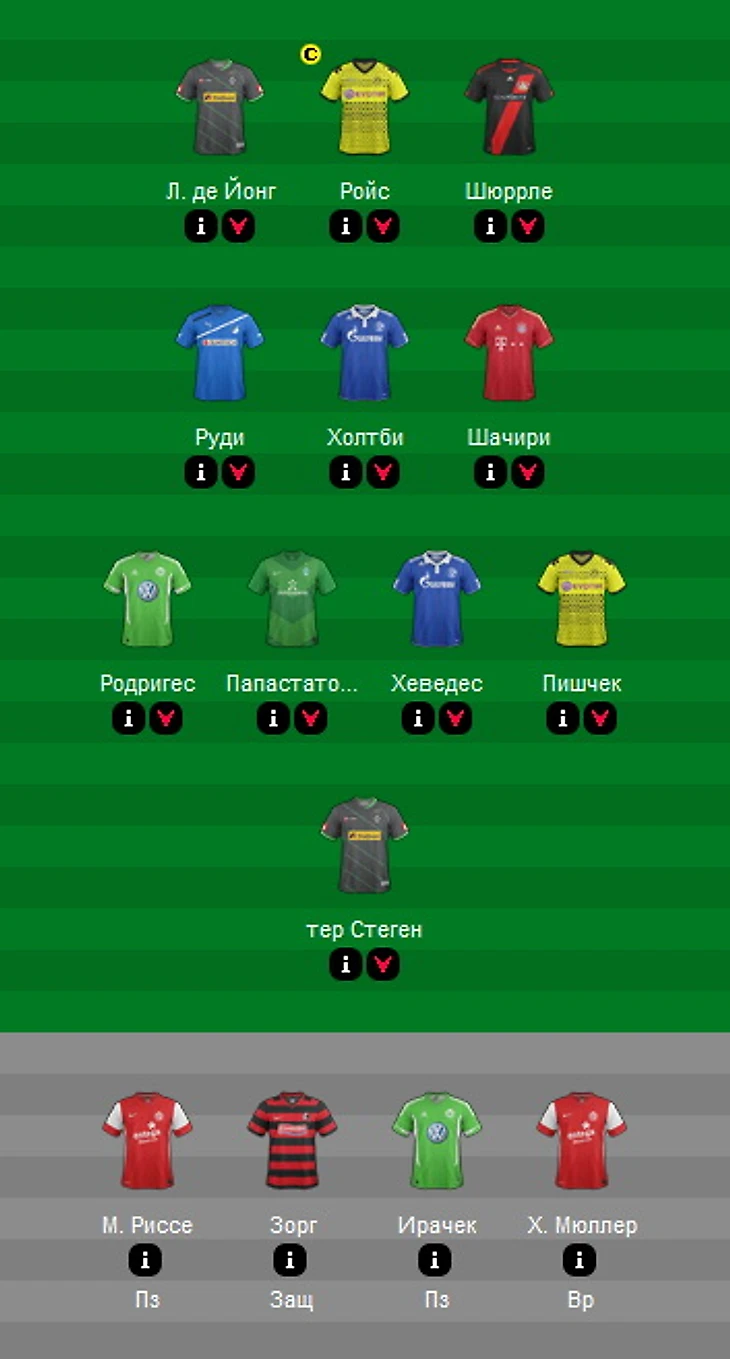View info for bench player М. Риссе
This screenshot has height=1359, width=730.
coord(146,1261)
